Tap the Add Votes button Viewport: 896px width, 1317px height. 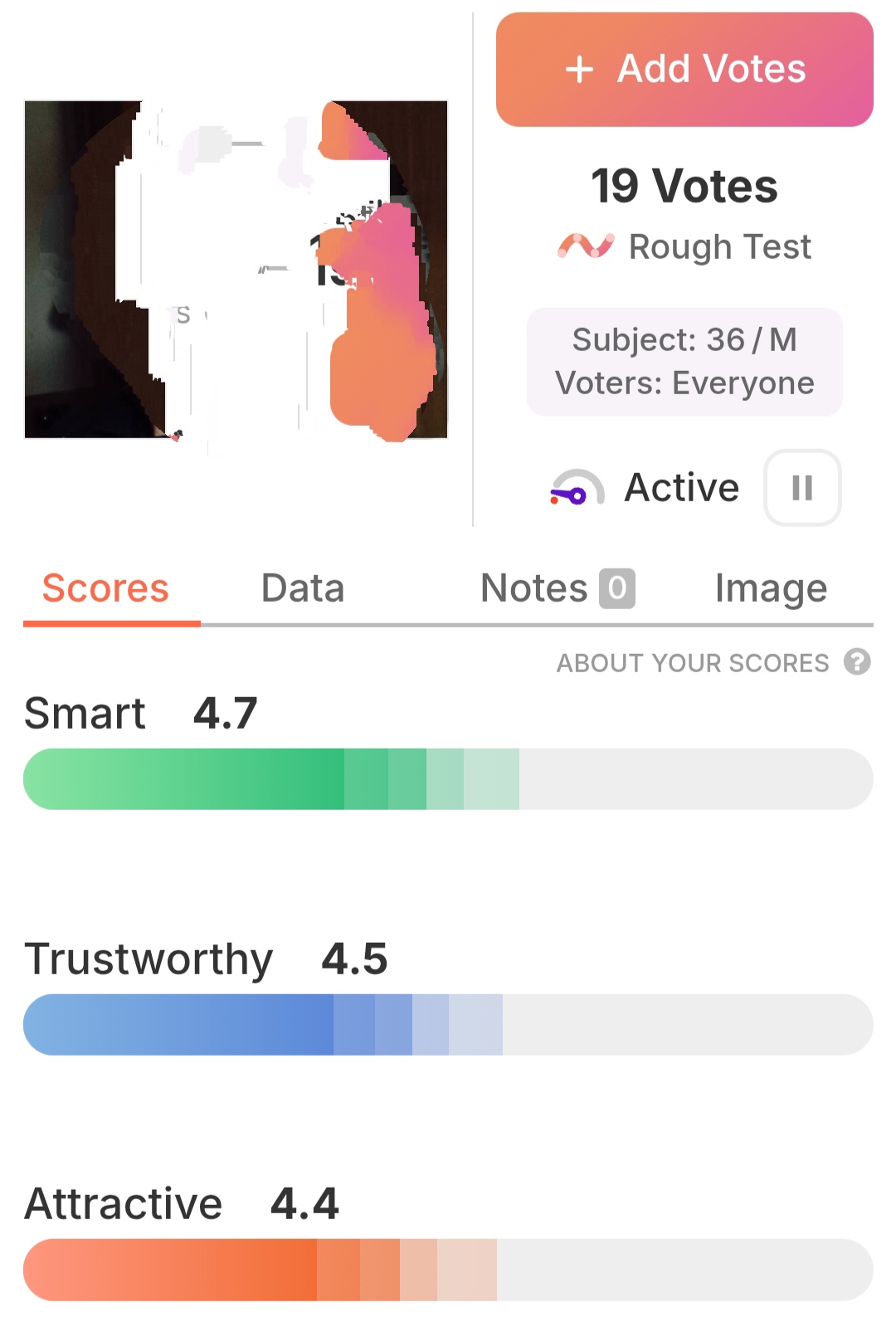click(x=684, y=69)
